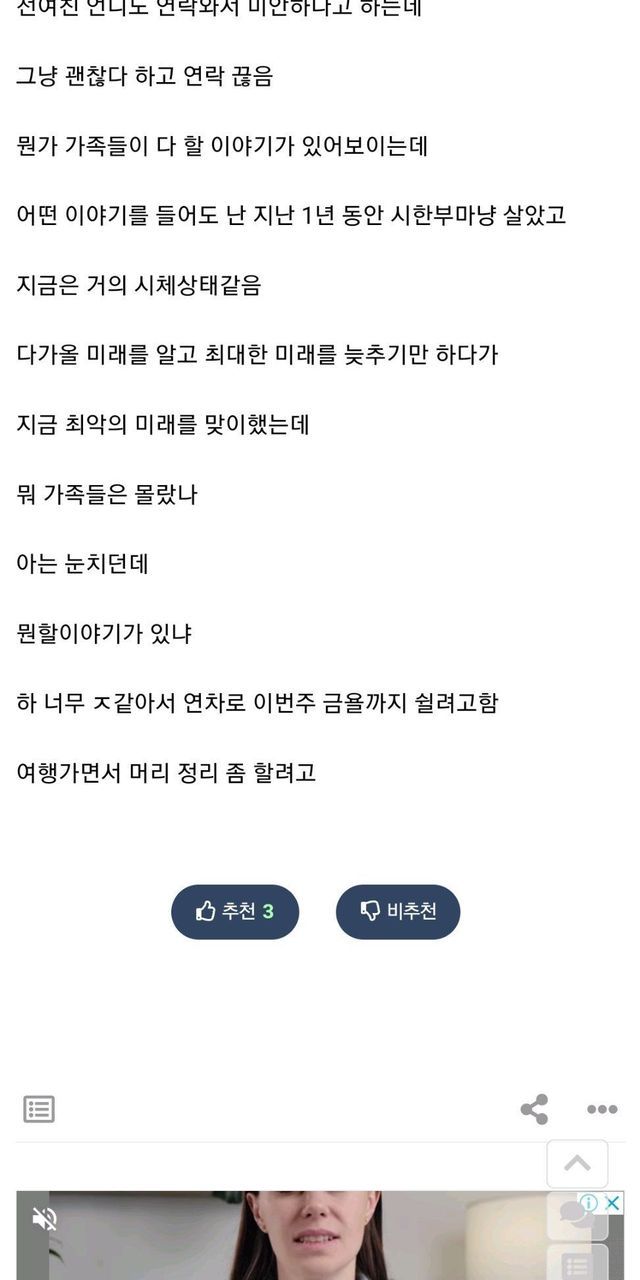
Task: Close the video advertisement
Action: click(613, 1202)
